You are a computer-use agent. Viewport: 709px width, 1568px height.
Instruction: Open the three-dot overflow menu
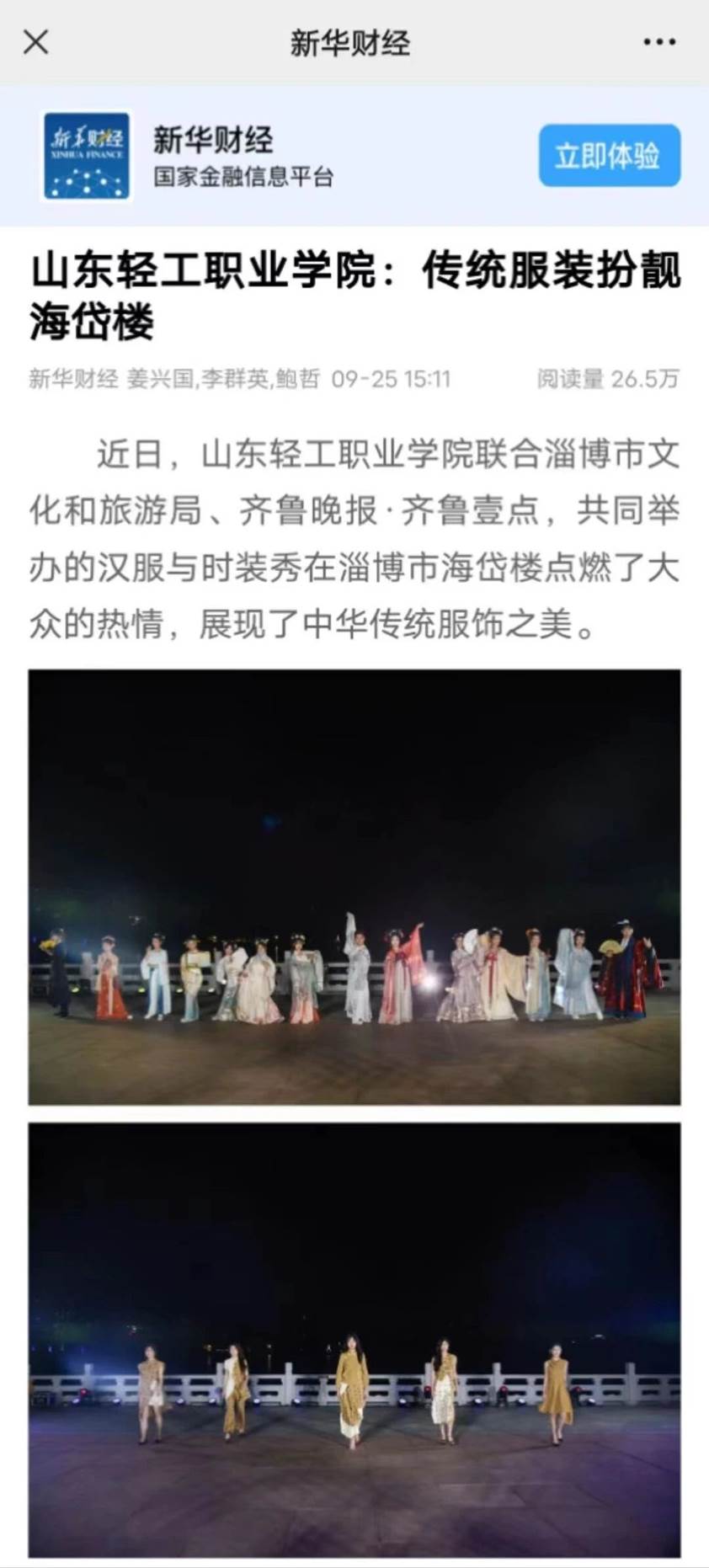point(659,42)
